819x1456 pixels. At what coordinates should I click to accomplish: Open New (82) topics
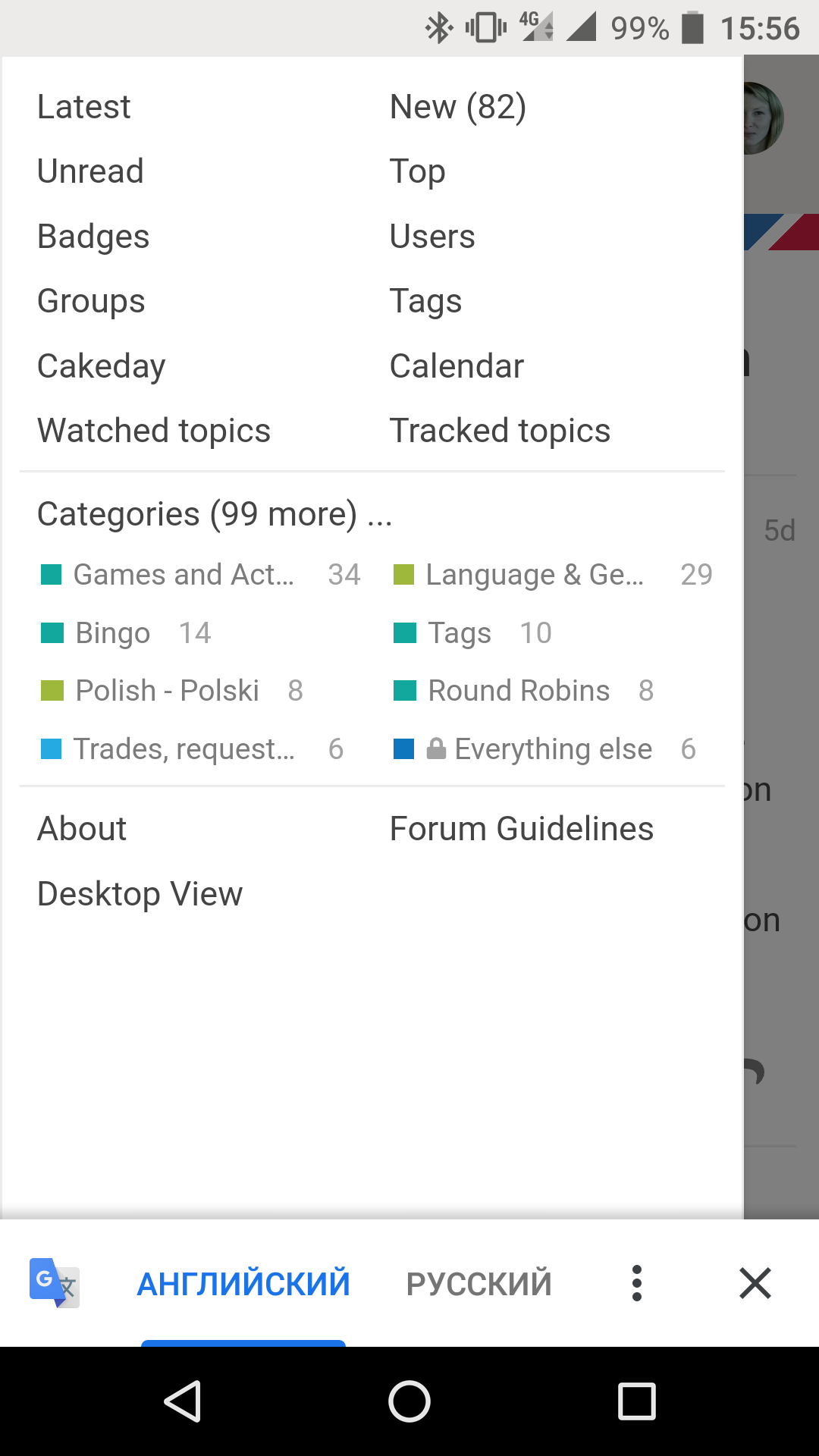click(458, 107)
